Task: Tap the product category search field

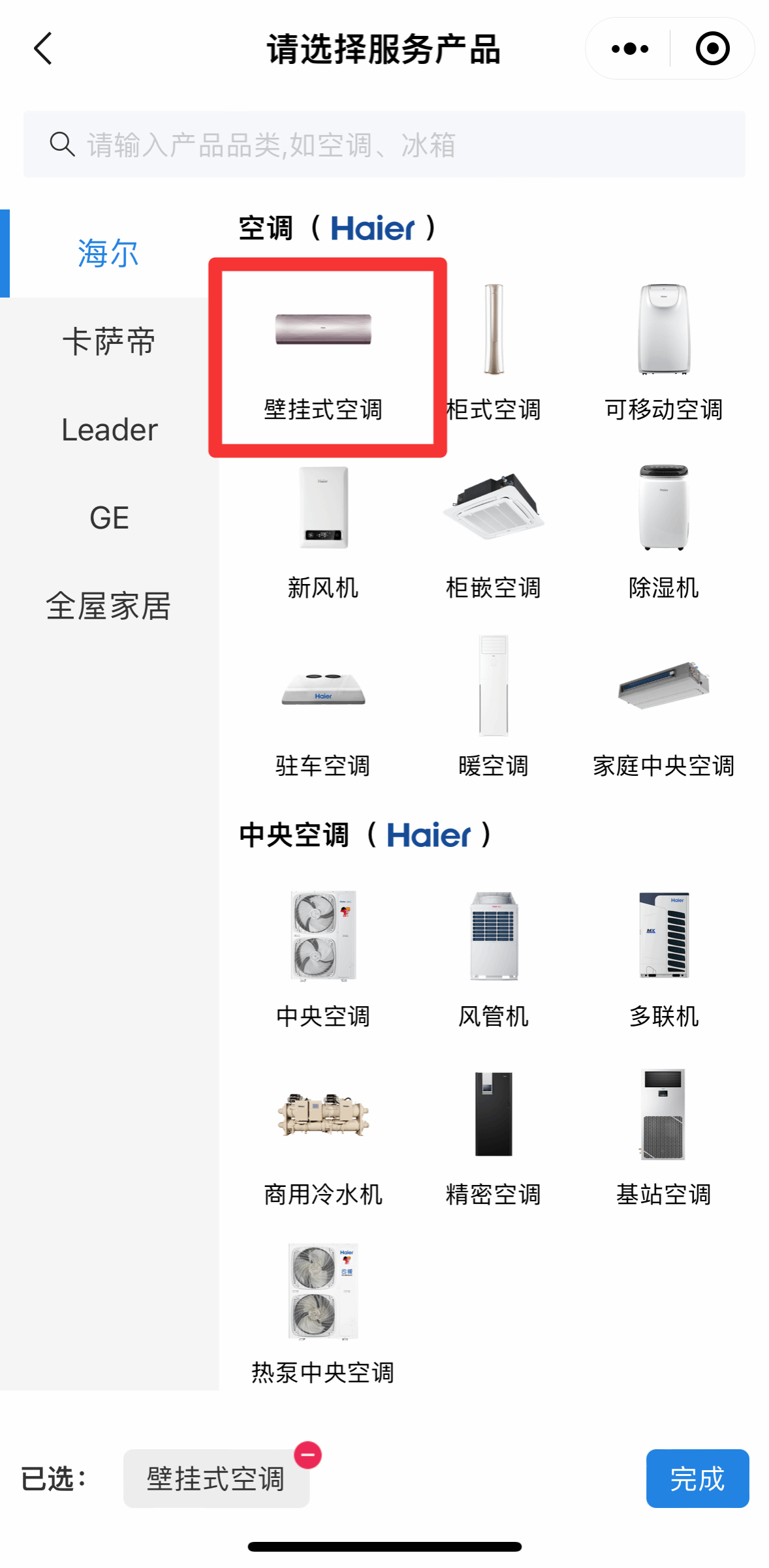Action: tap(384, 144)
